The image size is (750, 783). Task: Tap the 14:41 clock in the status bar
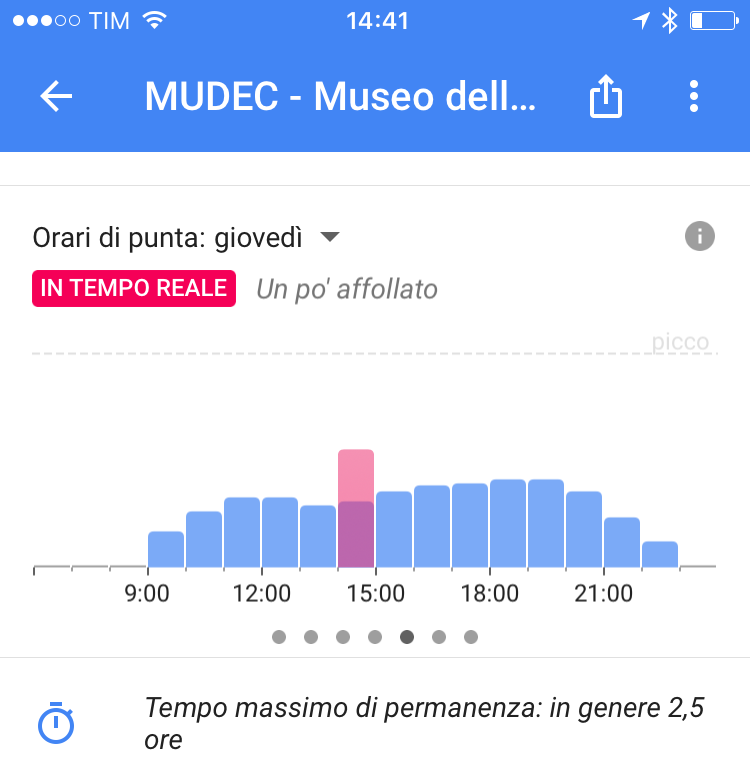click(377, 17)
